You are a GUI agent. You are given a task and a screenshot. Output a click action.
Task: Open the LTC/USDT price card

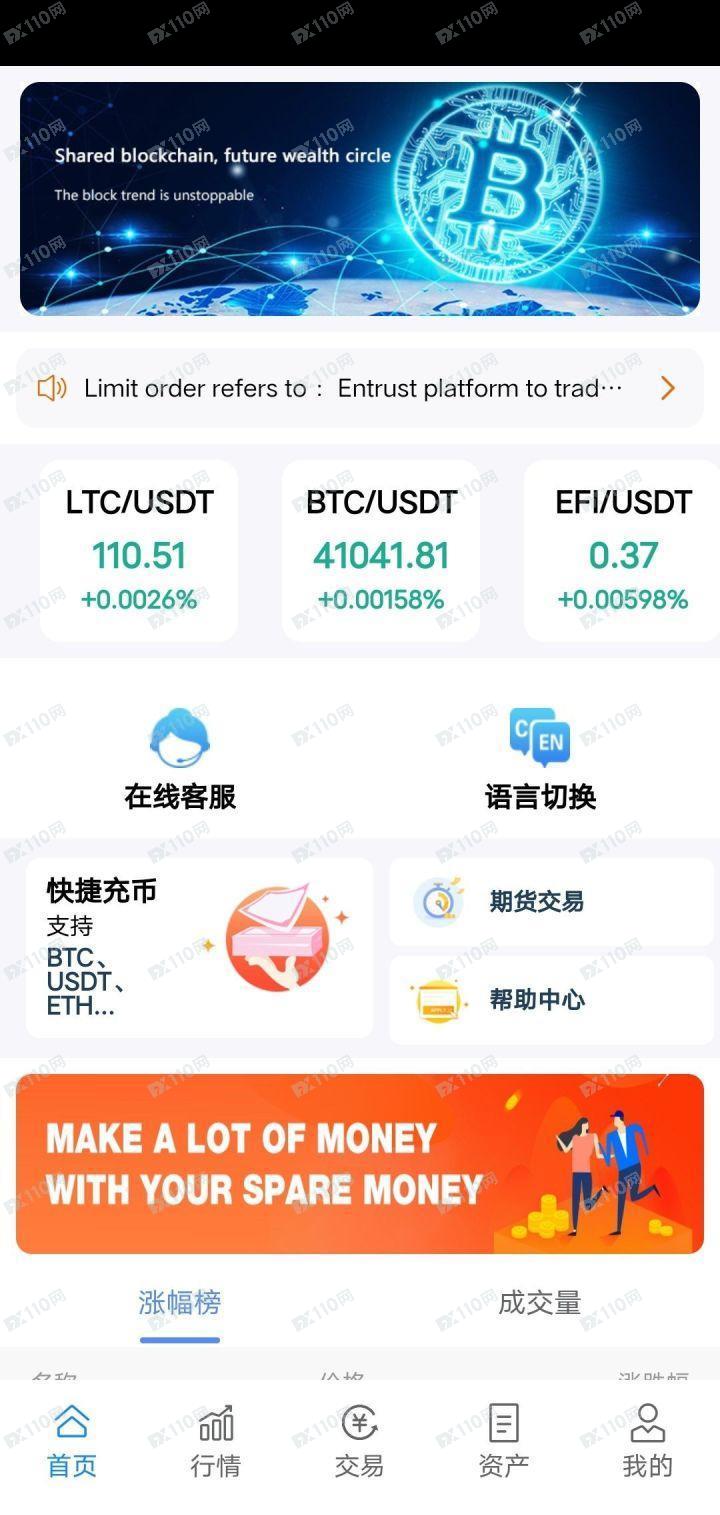(x=139, y=551)
